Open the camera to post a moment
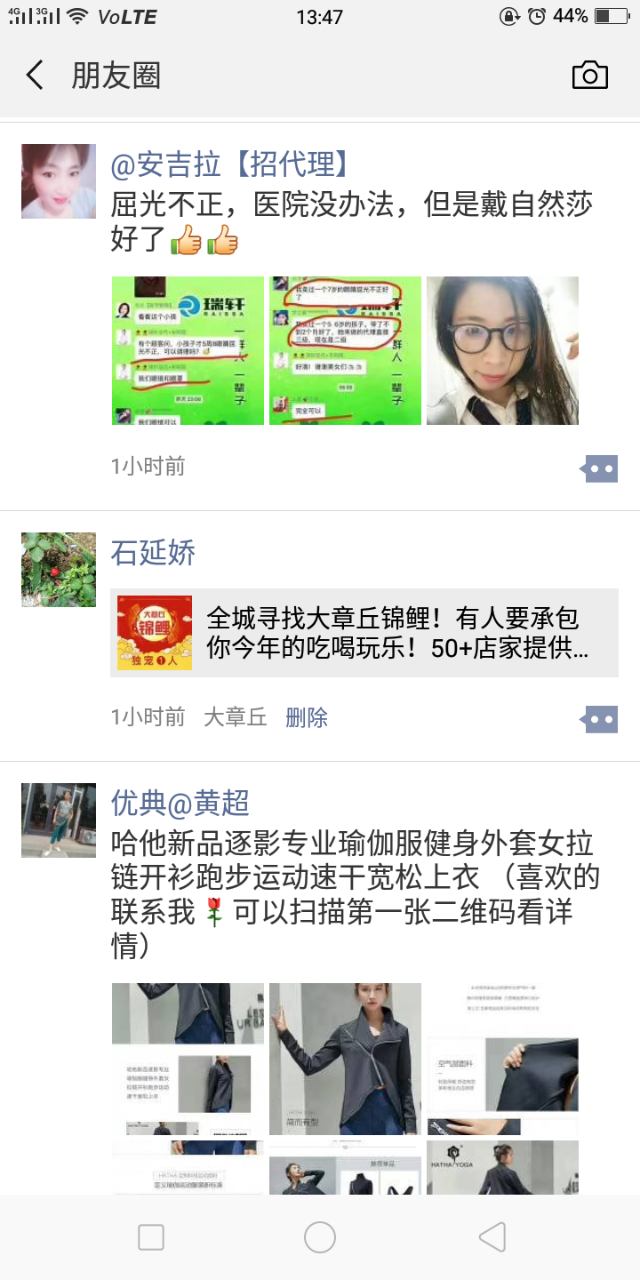This screenshot has width=640, height=1280. point(589,75)
